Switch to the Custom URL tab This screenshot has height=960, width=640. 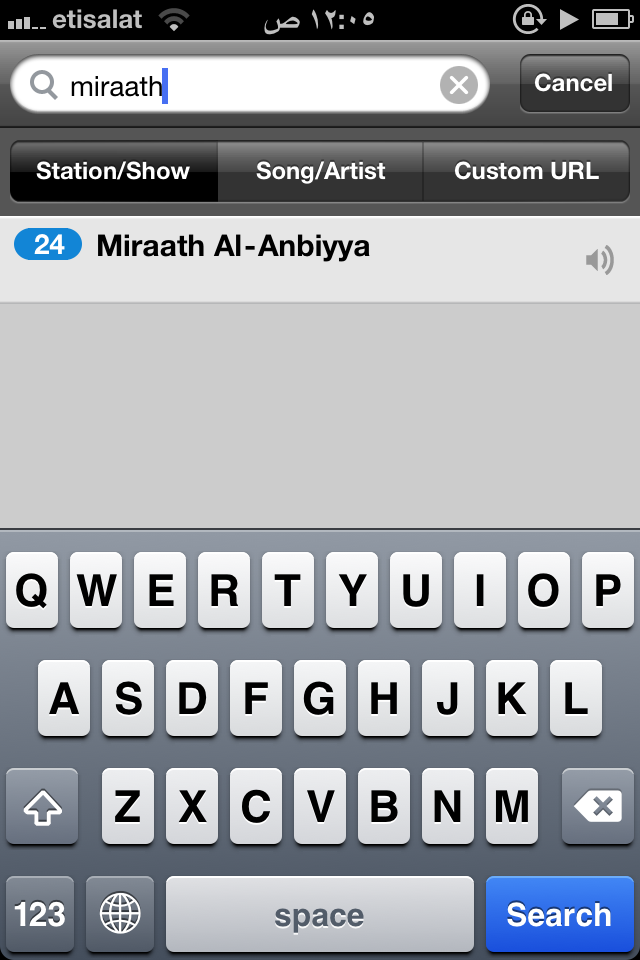(526, 171)
